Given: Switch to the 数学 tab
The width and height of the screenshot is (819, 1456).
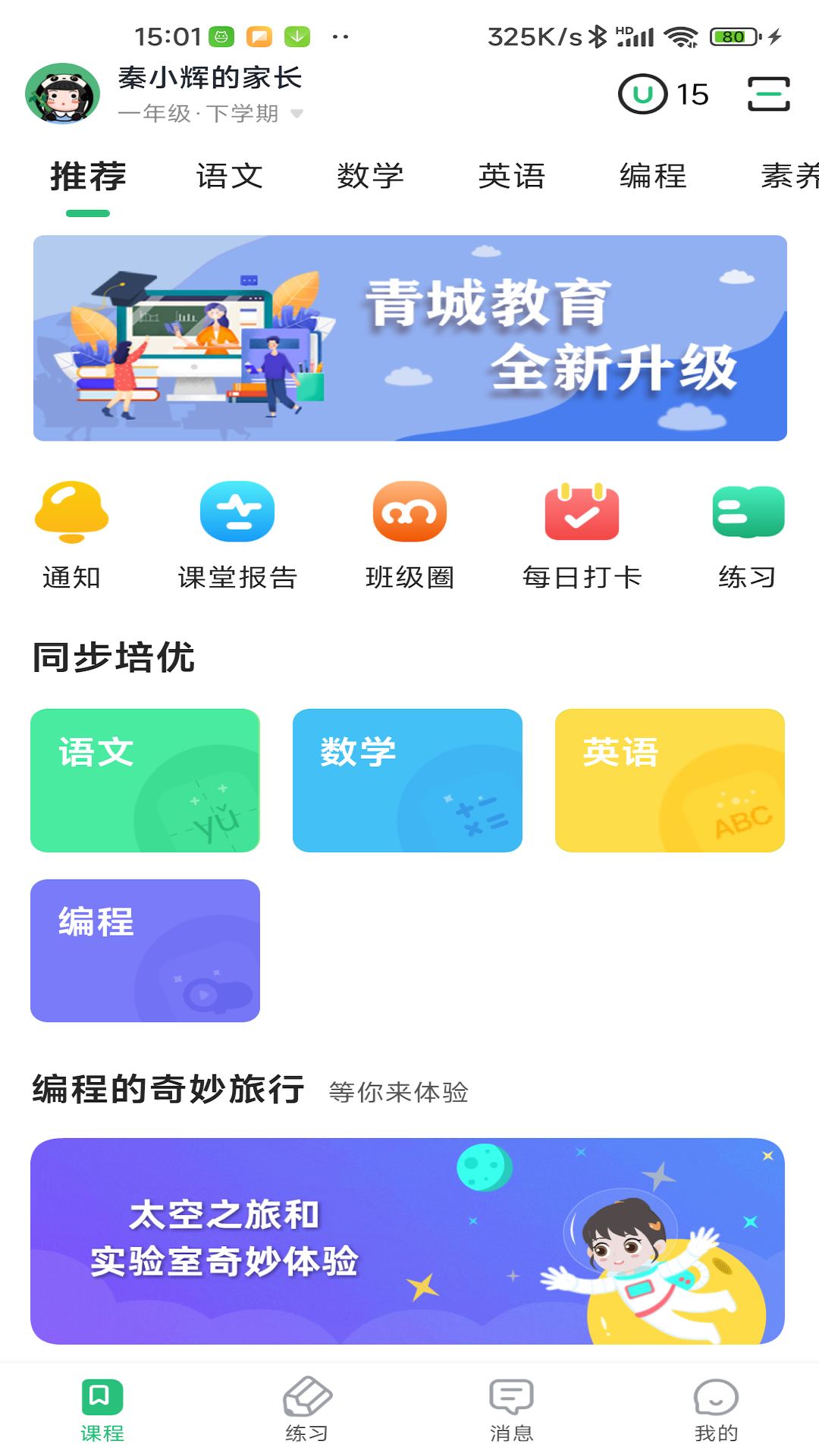Looking at the screenshot, I should 371,176.
